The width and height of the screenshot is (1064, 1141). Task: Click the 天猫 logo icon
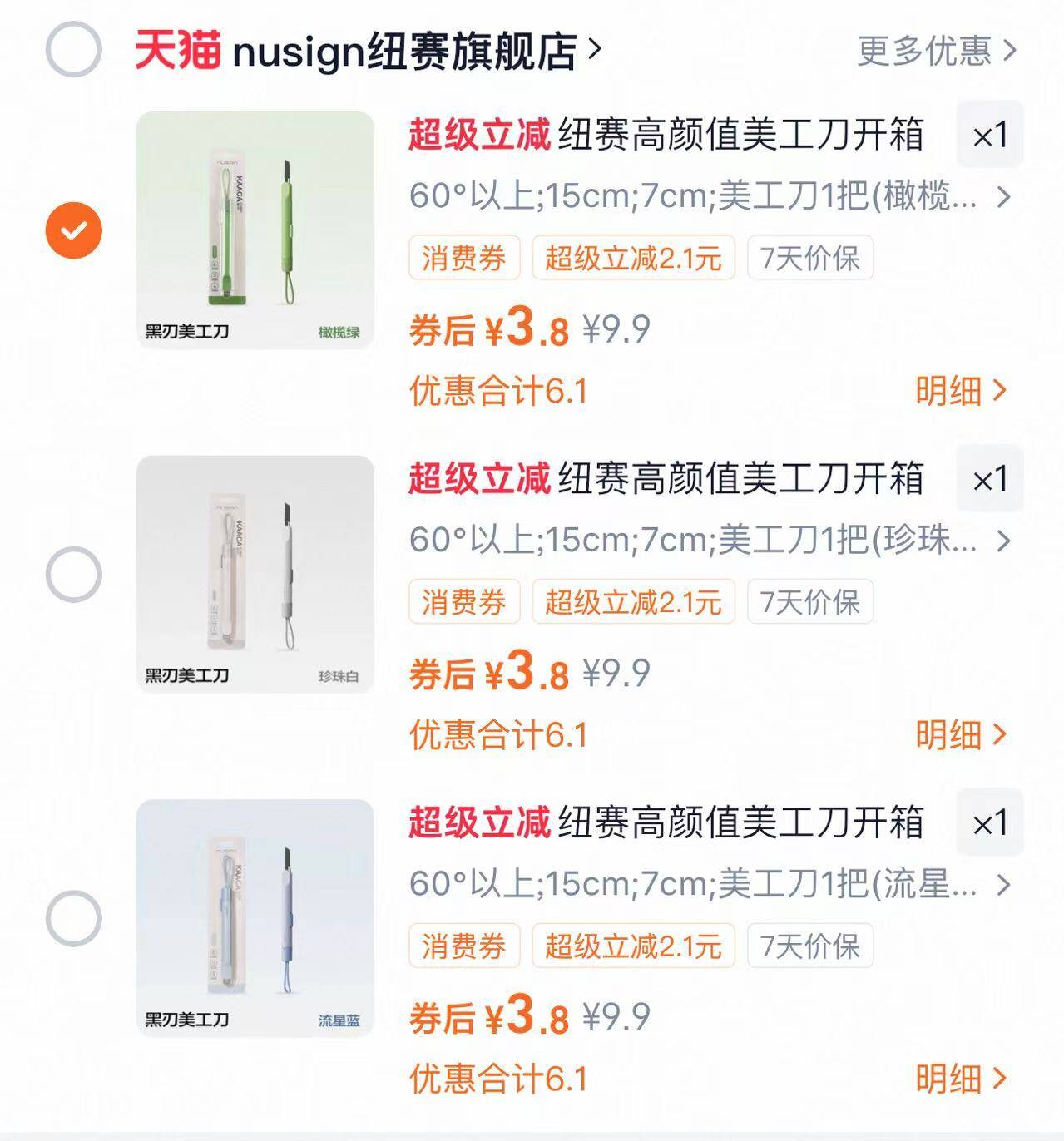click(x=177, y=48)
